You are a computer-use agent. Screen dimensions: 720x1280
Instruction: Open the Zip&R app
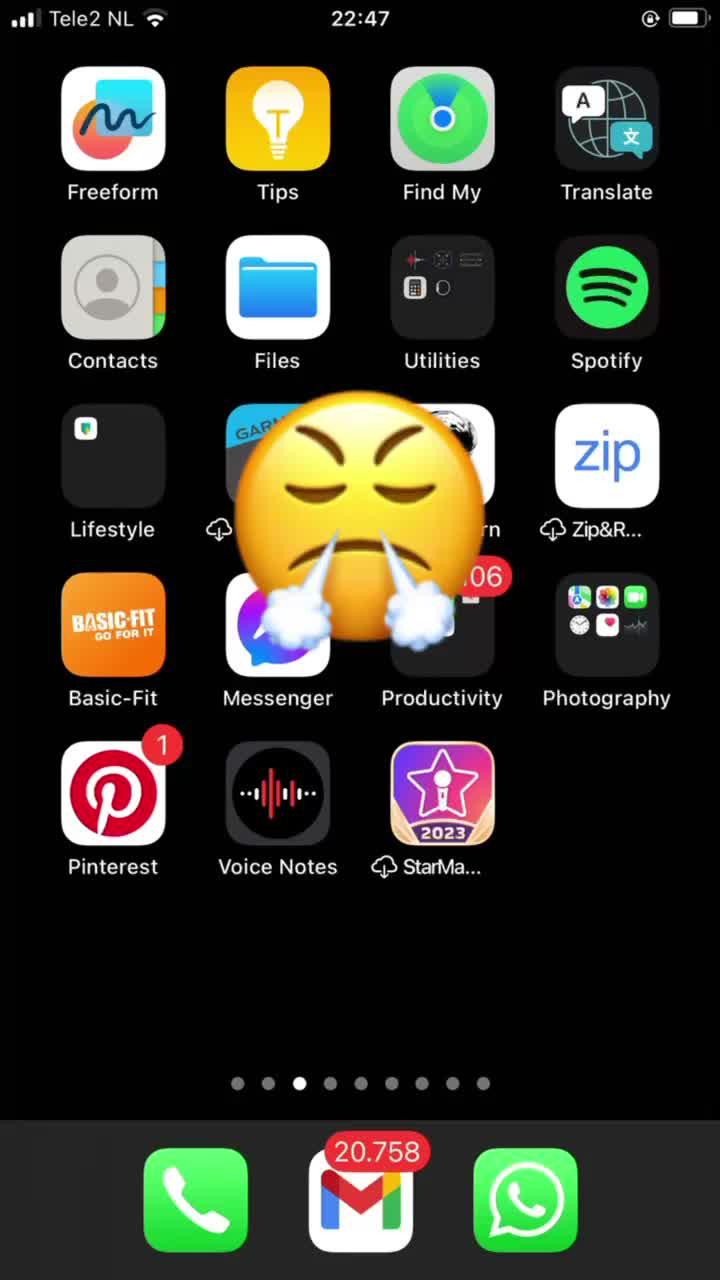(606, 455)
